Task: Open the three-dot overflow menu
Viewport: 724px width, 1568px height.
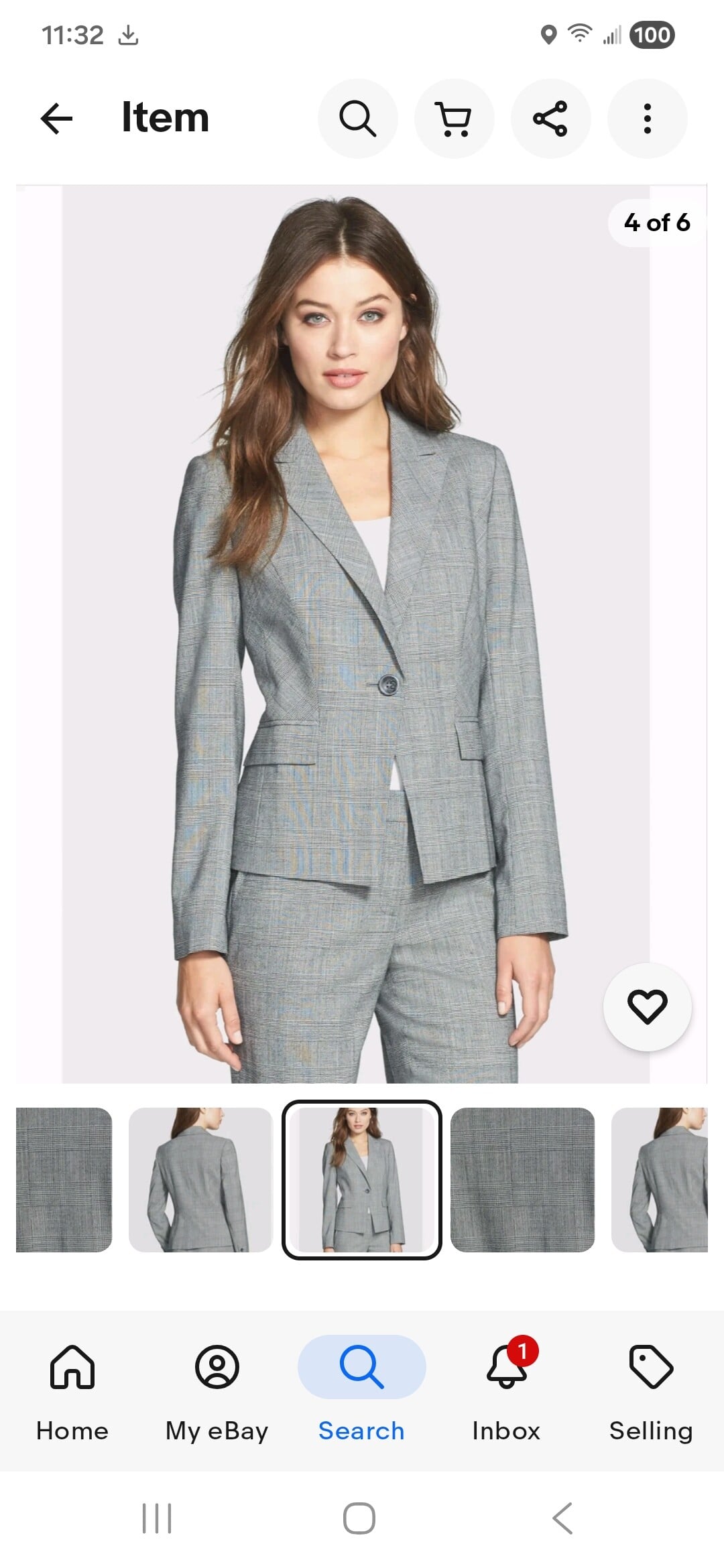Action: (647, 119)
